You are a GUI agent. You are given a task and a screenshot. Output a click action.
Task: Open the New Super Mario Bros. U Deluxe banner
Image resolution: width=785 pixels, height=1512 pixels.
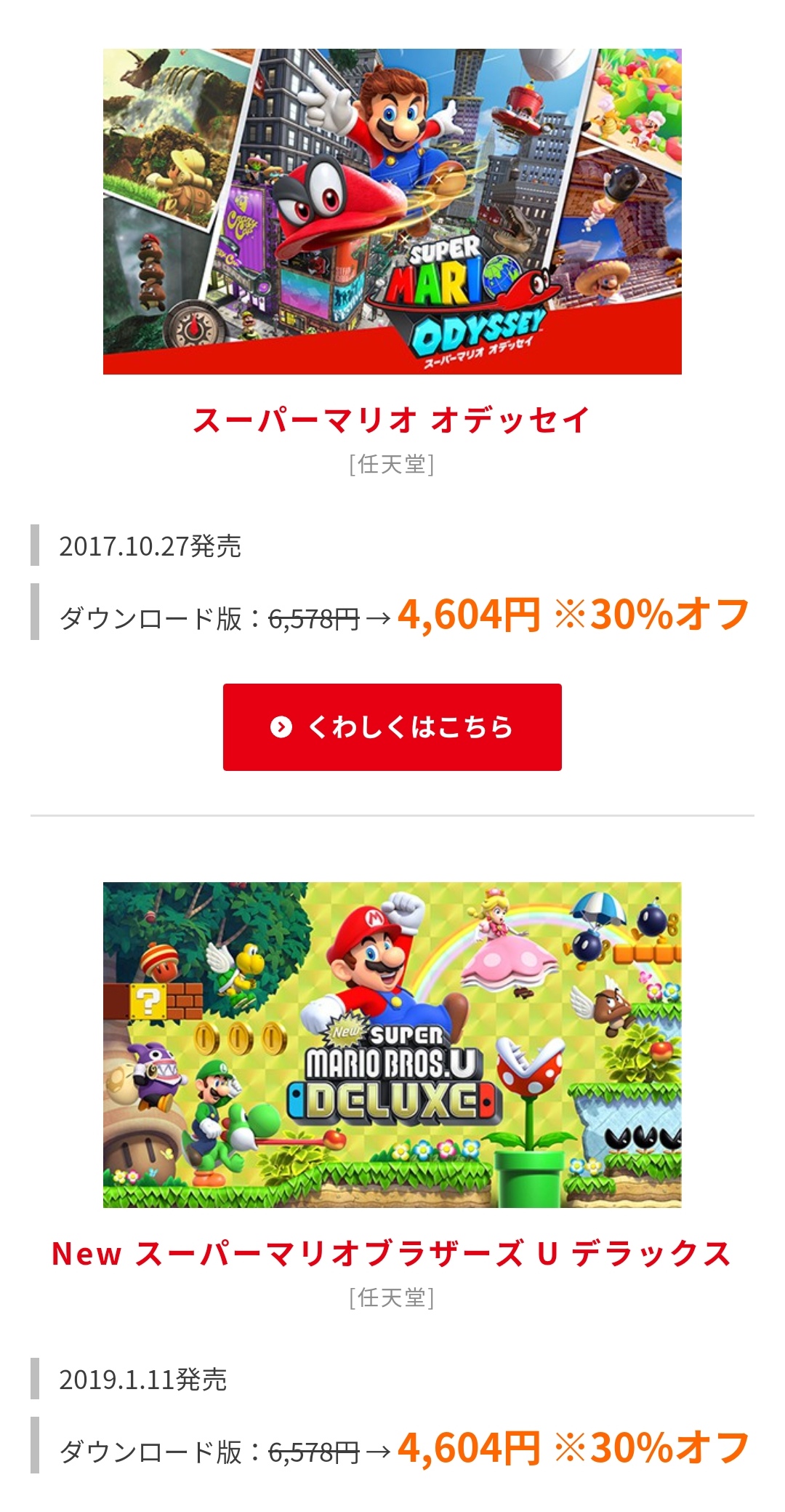tap(392, 1044)
